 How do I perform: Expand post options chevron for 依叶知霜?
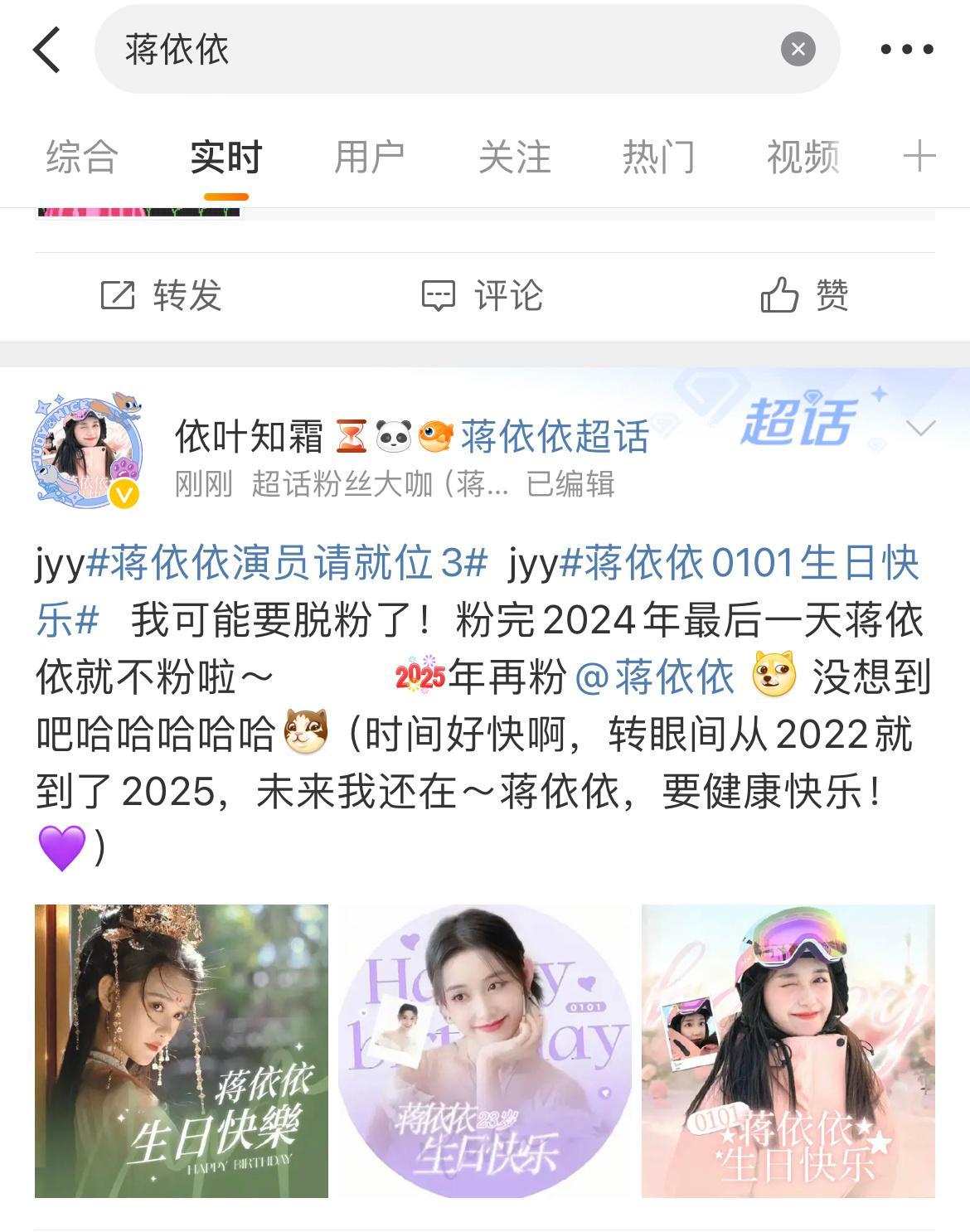921,428
